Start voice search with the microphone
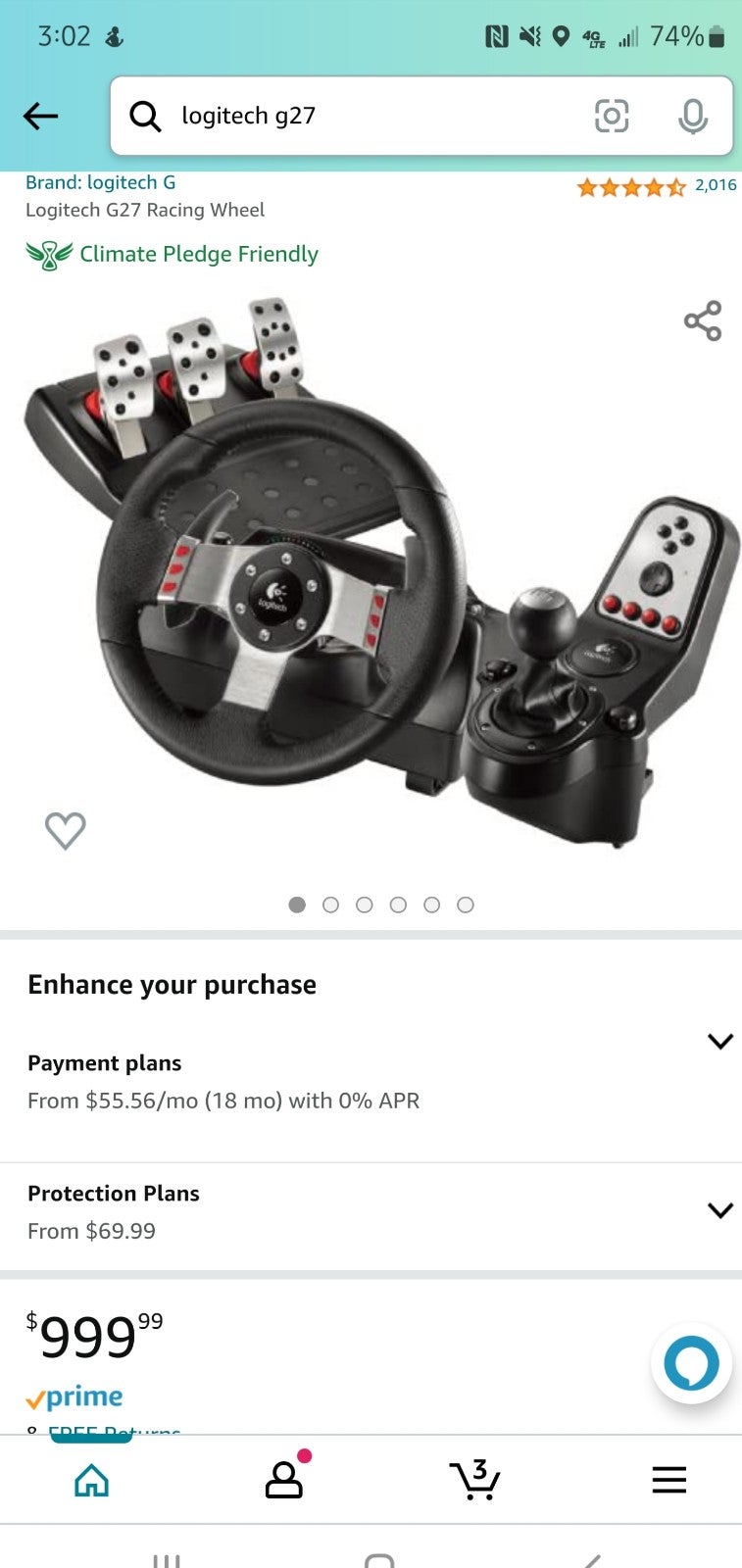 (x=693, y=116)
